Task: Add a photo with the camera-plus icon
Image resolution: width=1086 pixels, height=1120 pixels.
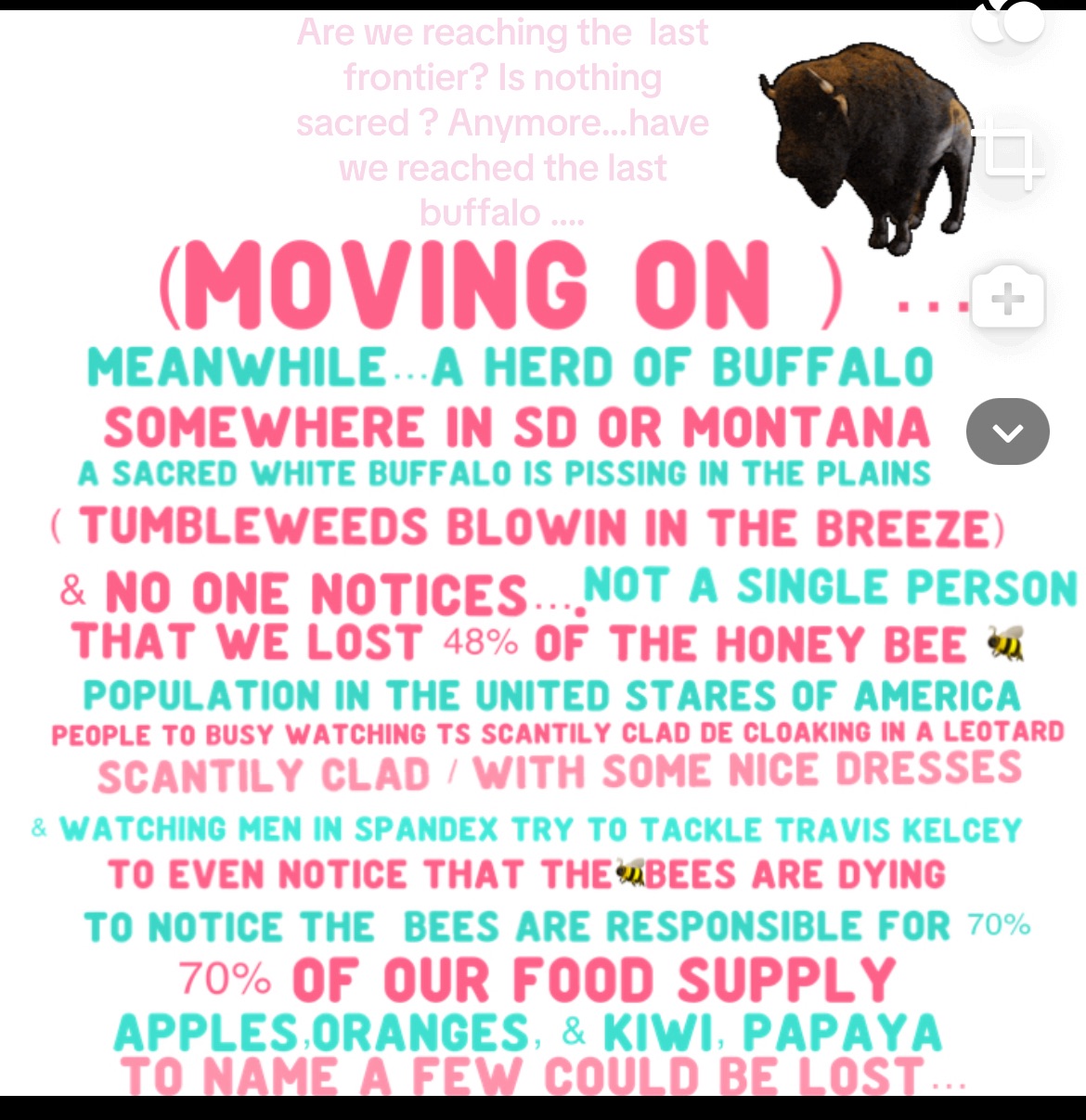Action: (x=1008, y=299)
